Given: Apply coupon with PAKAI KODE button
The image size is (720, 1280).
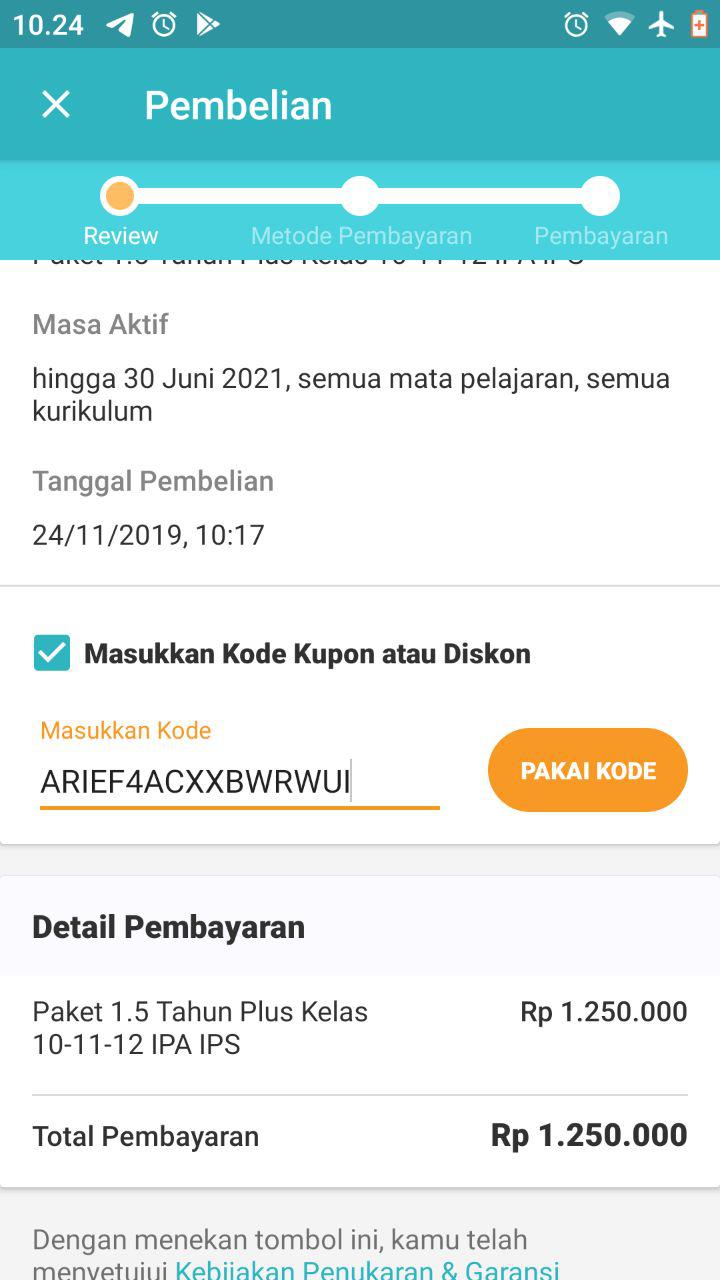Looking at the screenshot, I should pyautogui.click(x=587, y=770).
